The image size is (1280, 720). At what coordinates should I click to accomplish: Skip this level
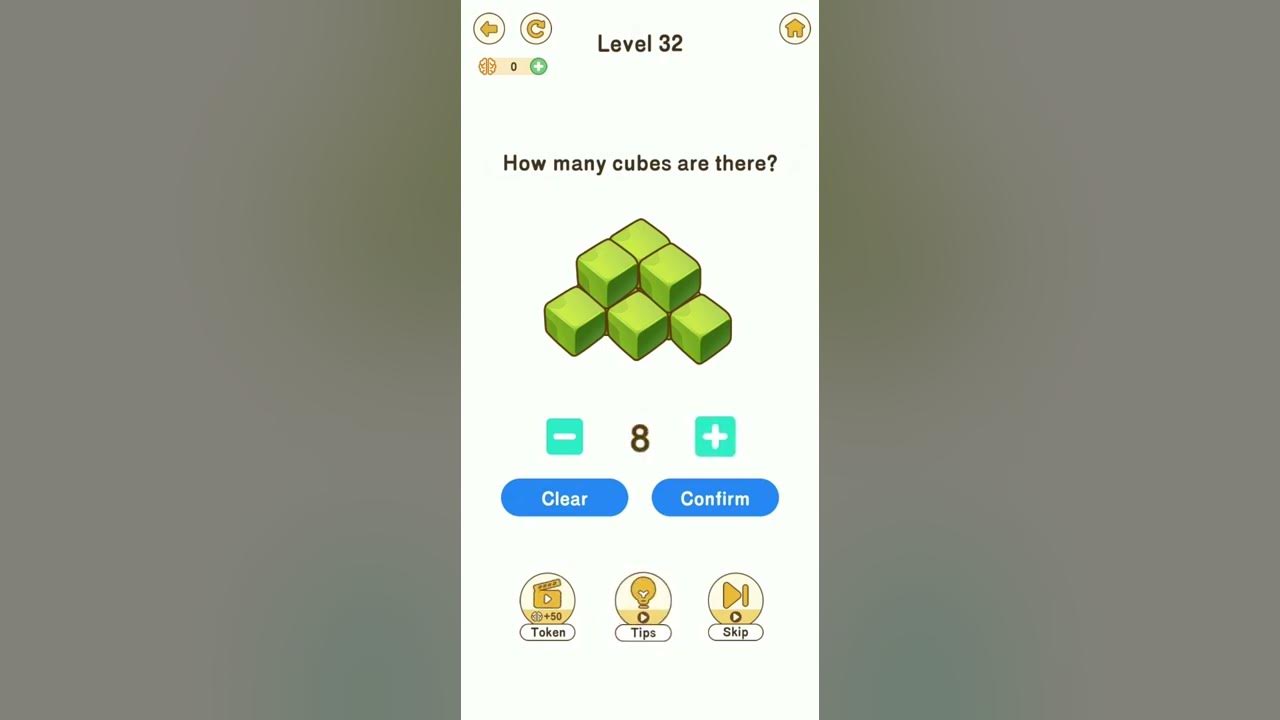click(735, 604)
